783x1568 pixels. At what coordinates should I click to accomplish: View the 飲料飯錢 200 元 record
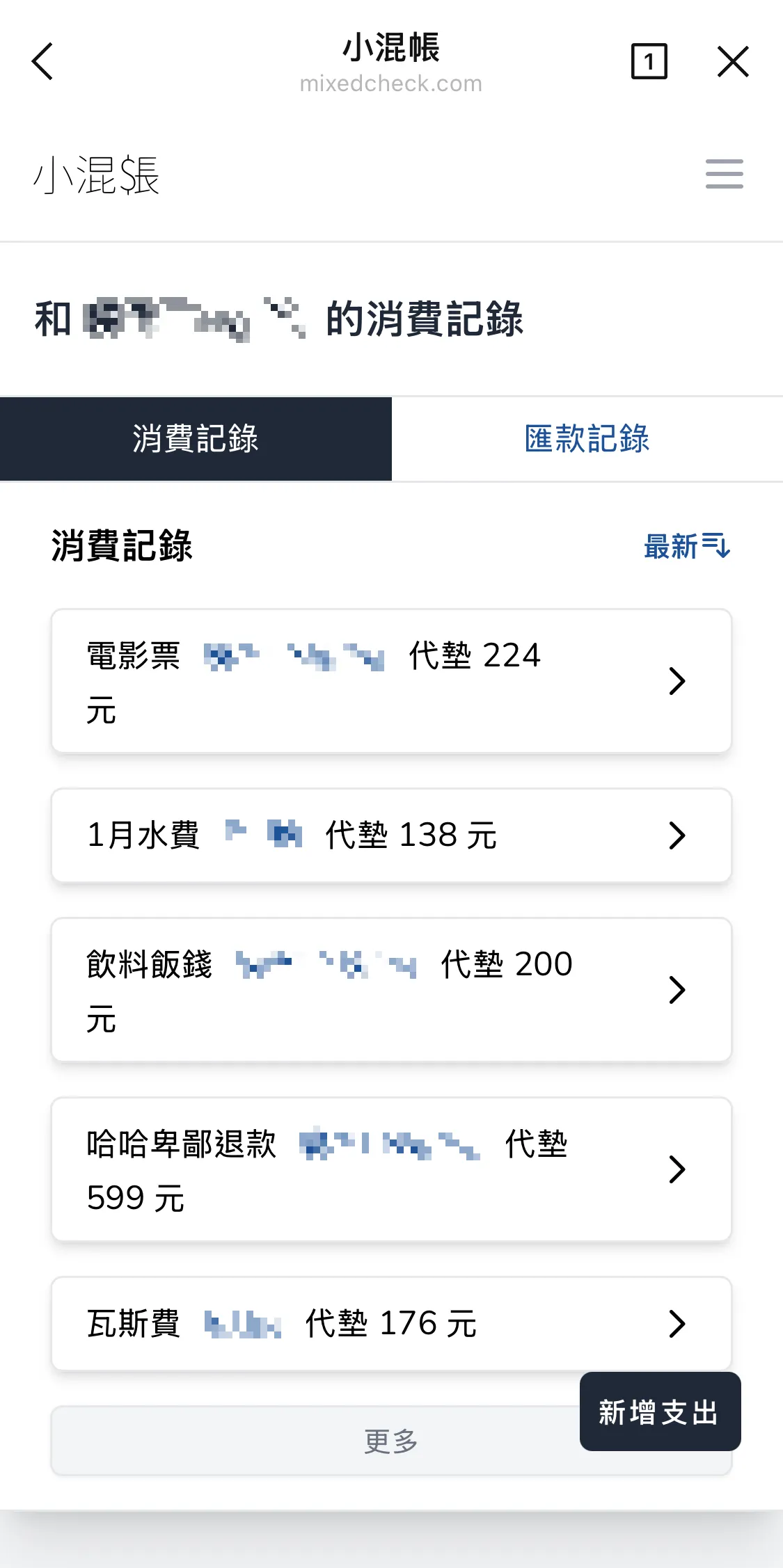(391, 990)
